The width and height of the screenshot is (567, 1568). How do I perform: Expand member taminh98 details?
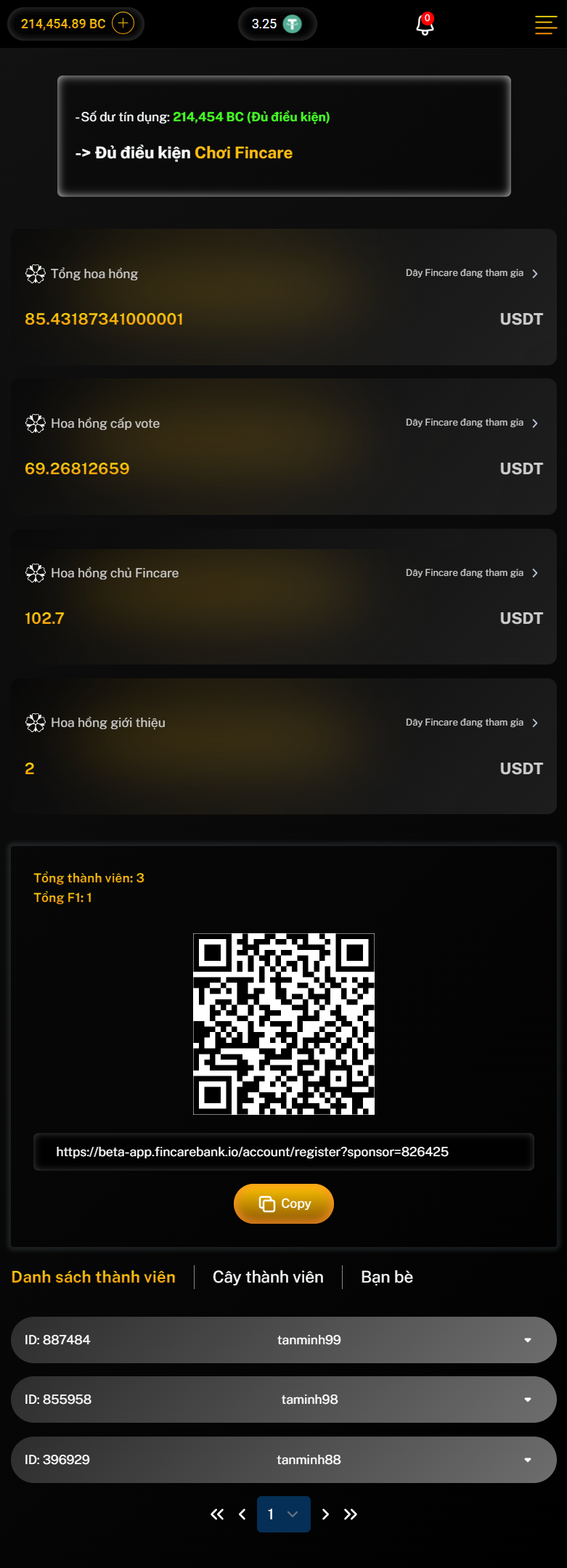coord(528,1400)
